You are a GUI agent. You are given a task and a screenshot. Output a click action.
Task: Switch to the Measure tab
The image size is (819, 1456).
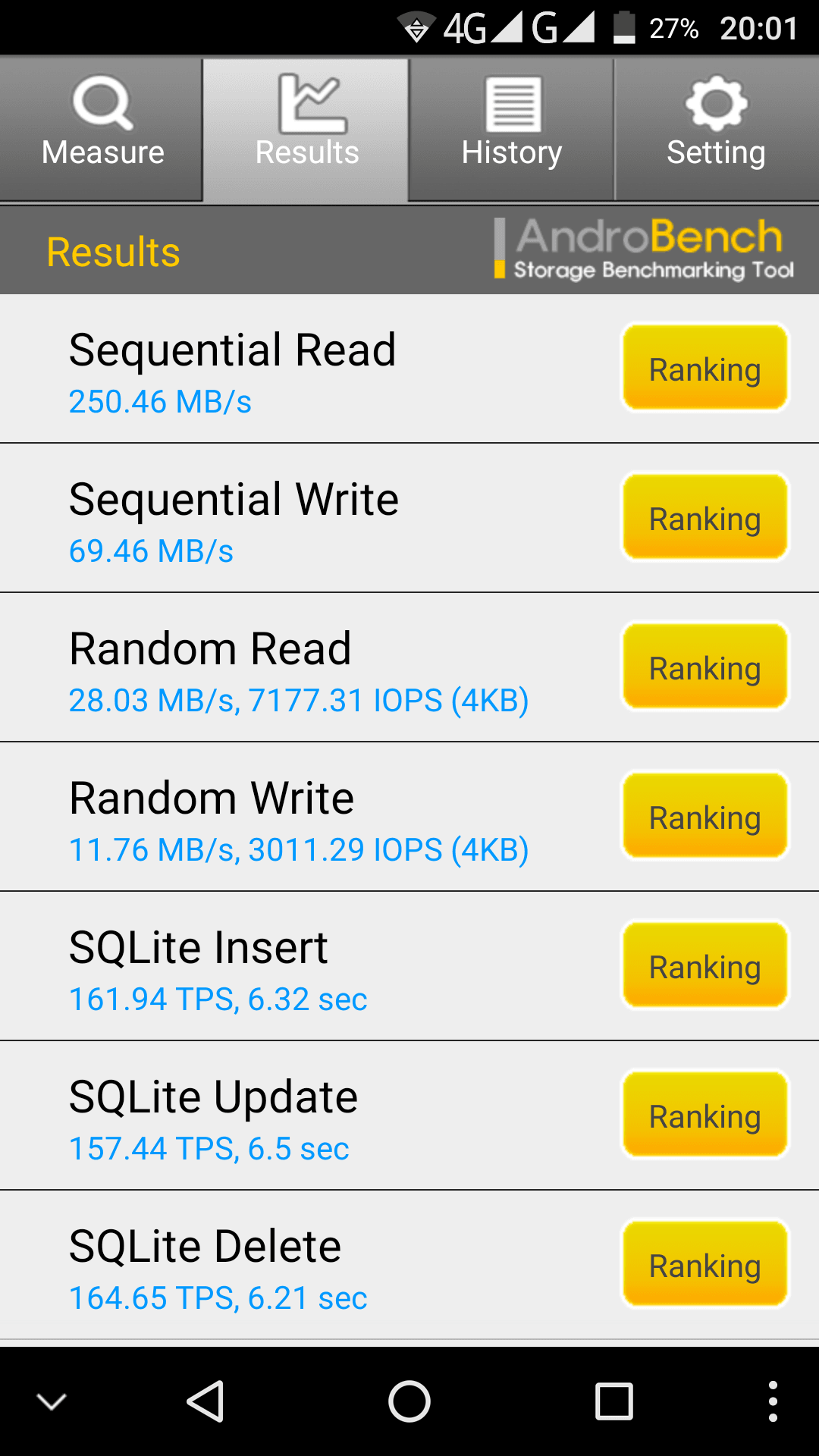(102, 129)
